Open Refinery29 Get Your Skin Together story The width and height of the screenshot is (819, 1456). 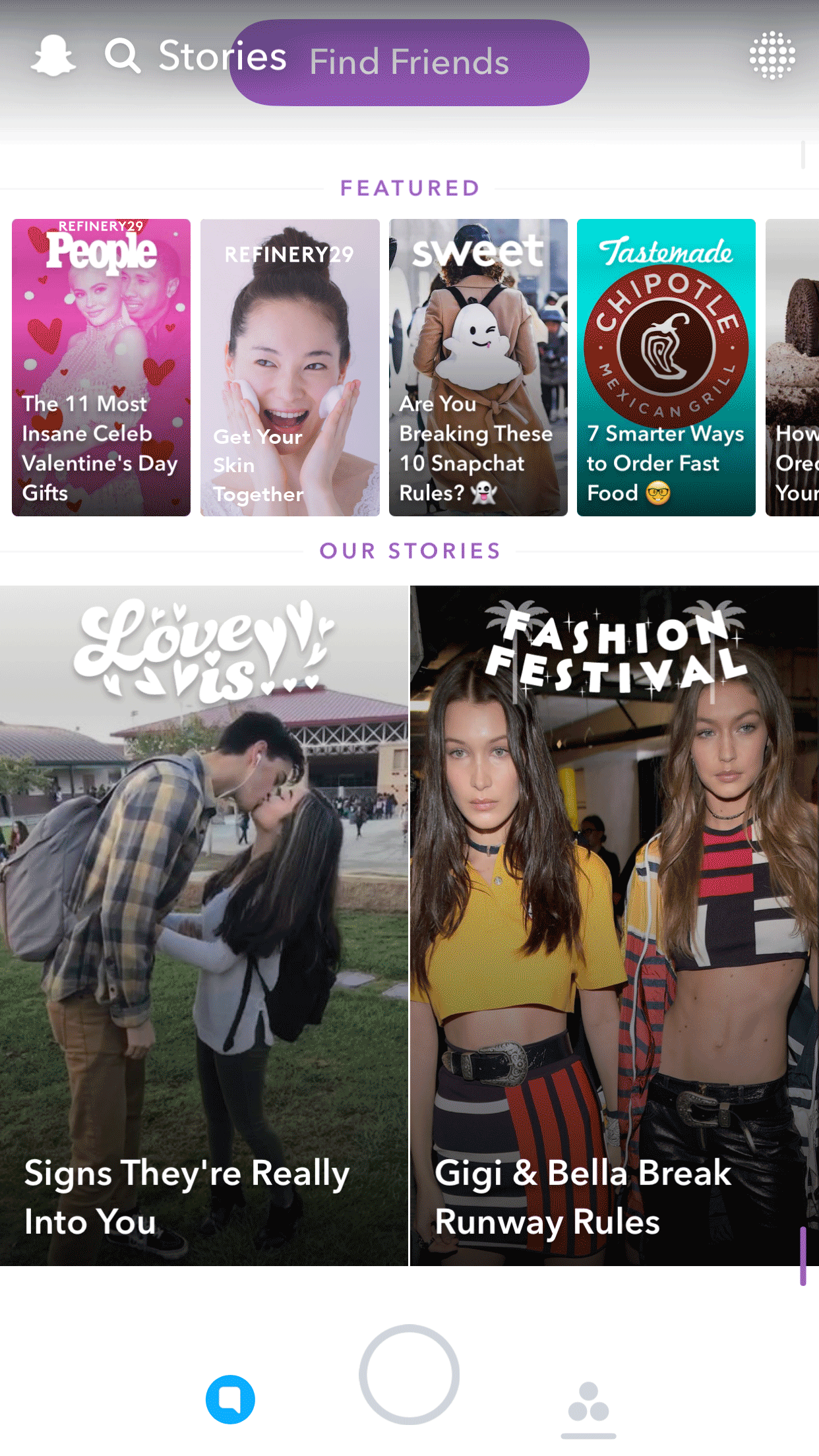[x=289, y=367]
